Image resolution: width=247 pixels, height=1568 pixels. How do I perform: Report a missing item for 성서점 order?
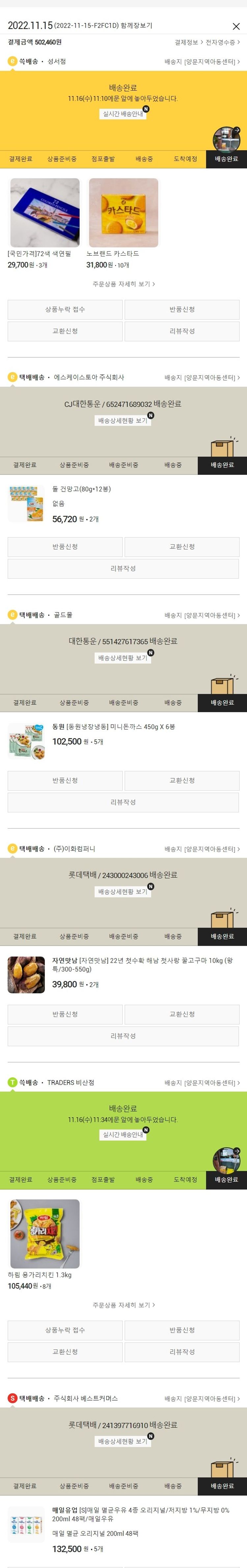65,309
